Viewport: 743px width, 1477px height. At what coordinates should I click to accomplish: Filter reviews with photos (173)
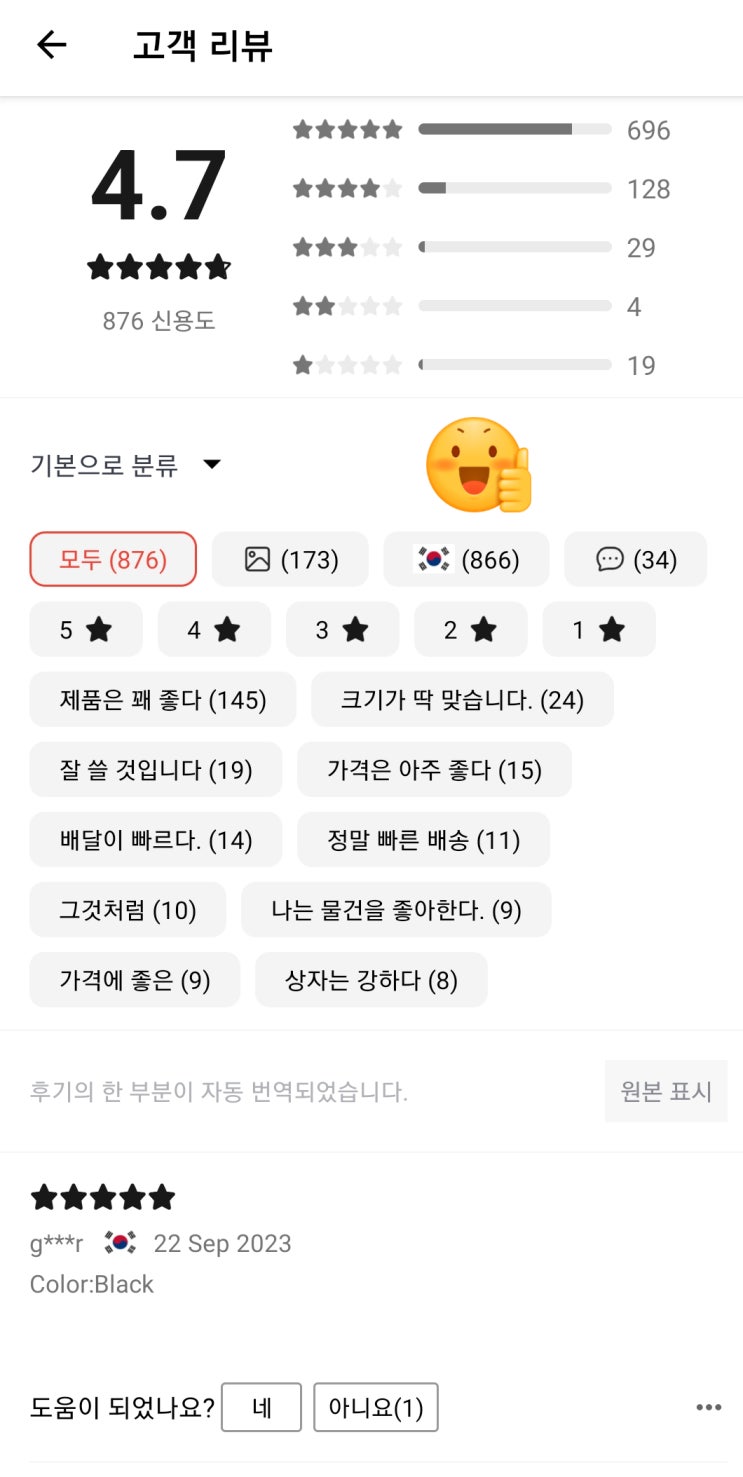coord(290,559)
